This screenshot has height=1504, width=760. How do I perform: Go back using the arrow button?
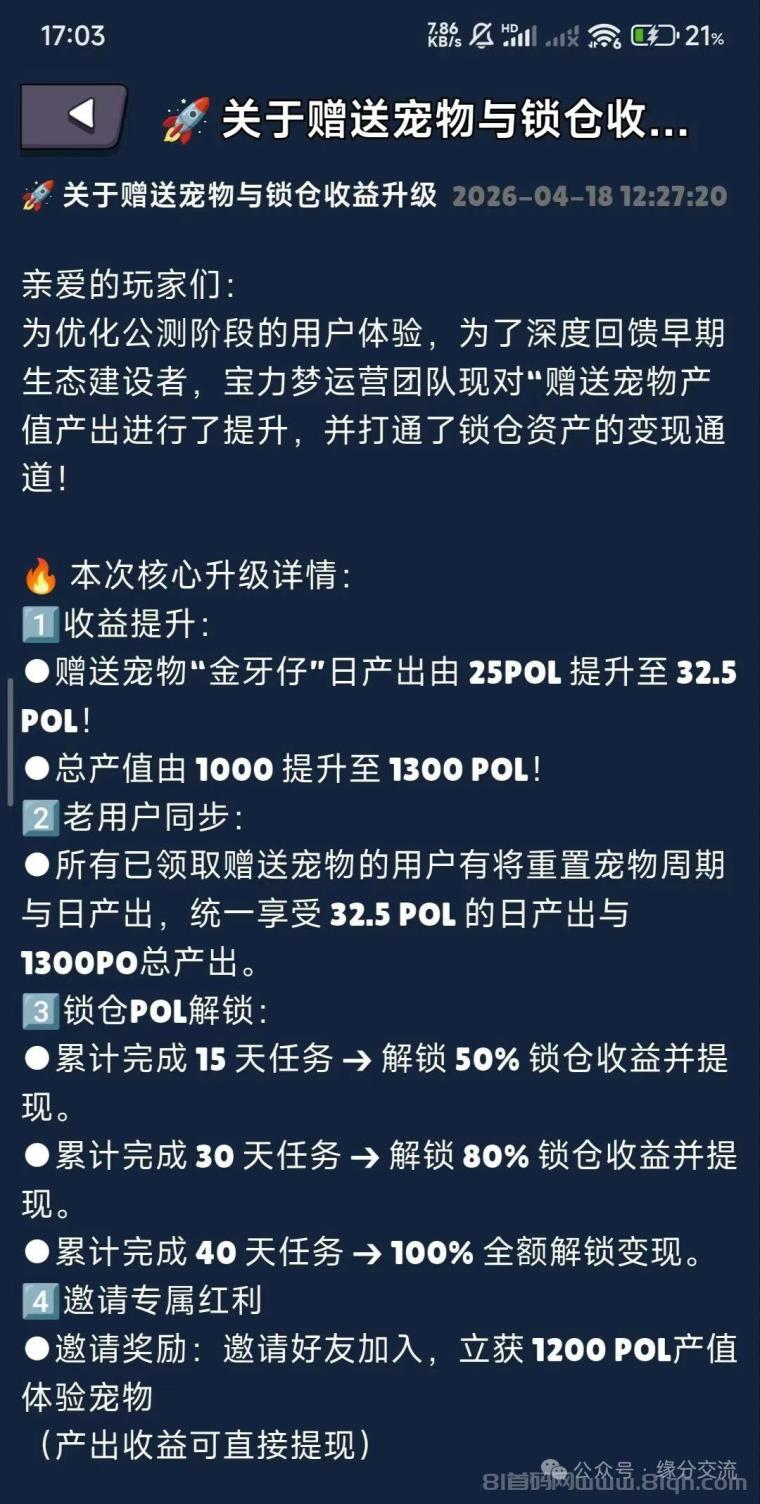tap(75, 116)
